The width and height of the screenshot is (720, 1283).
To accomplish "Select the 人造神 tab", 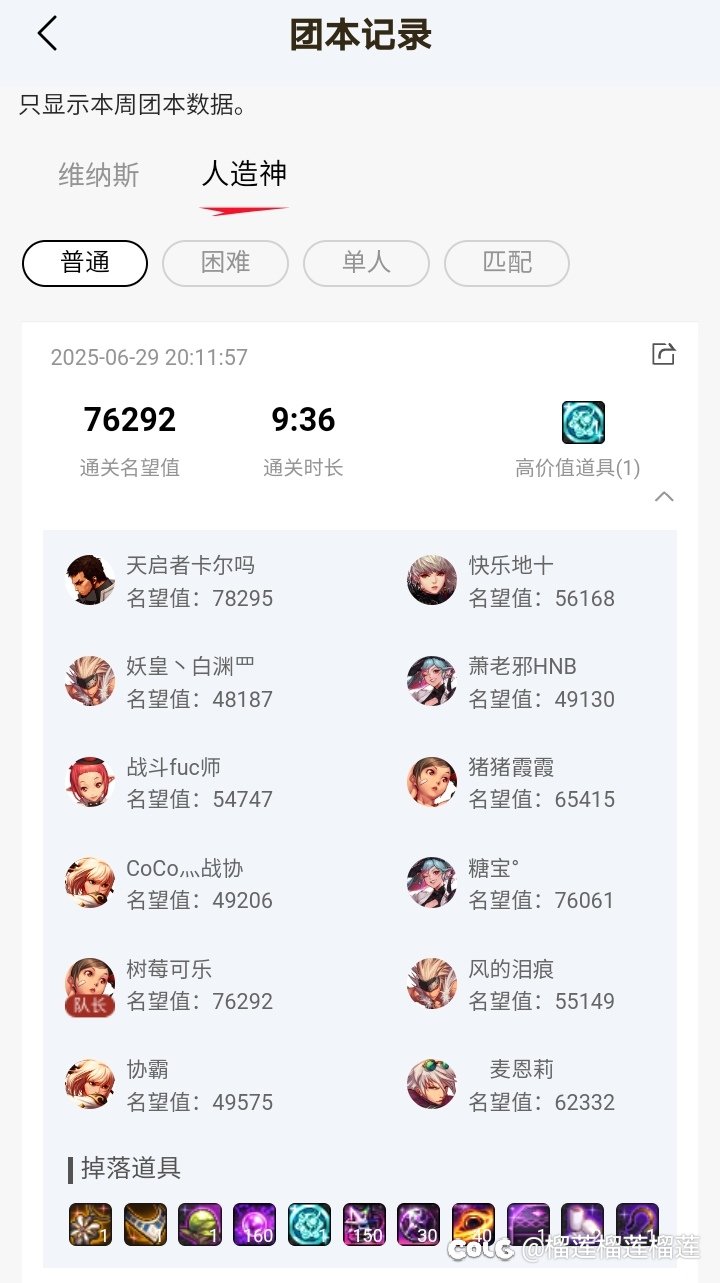I will coord(244,174).
